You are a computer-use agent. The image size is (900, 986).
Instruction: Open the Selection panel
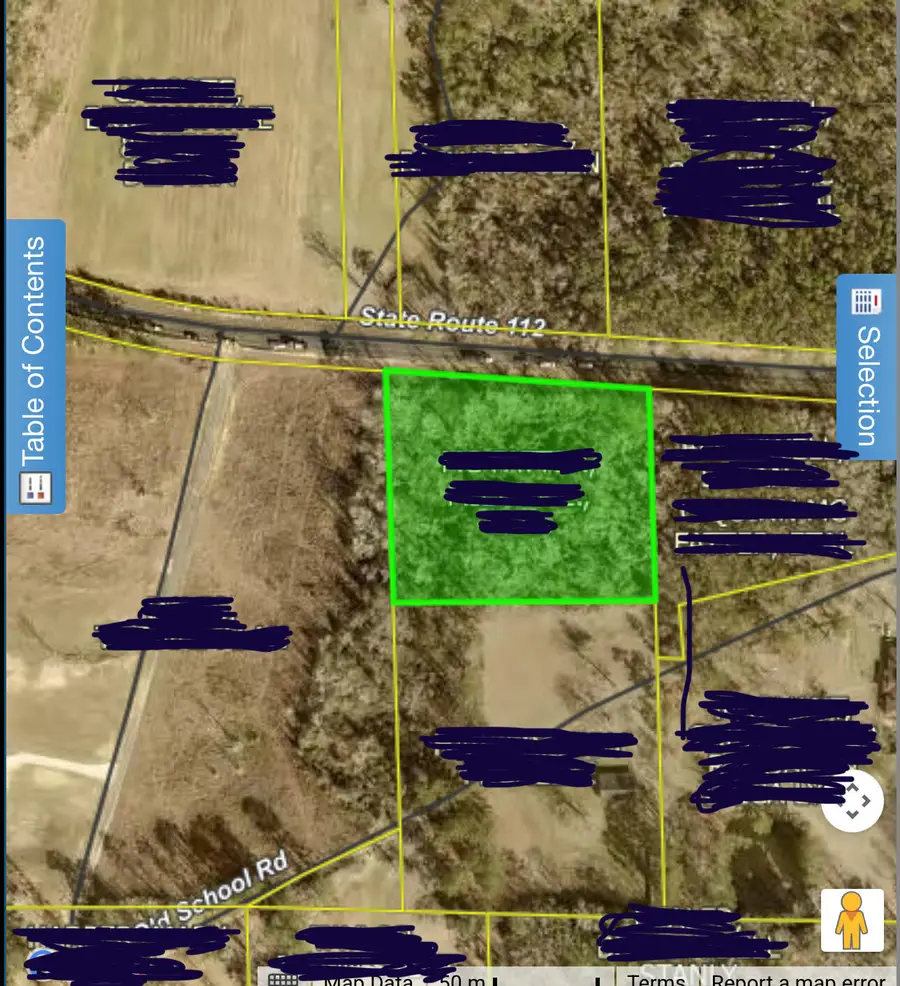(866, 367)
